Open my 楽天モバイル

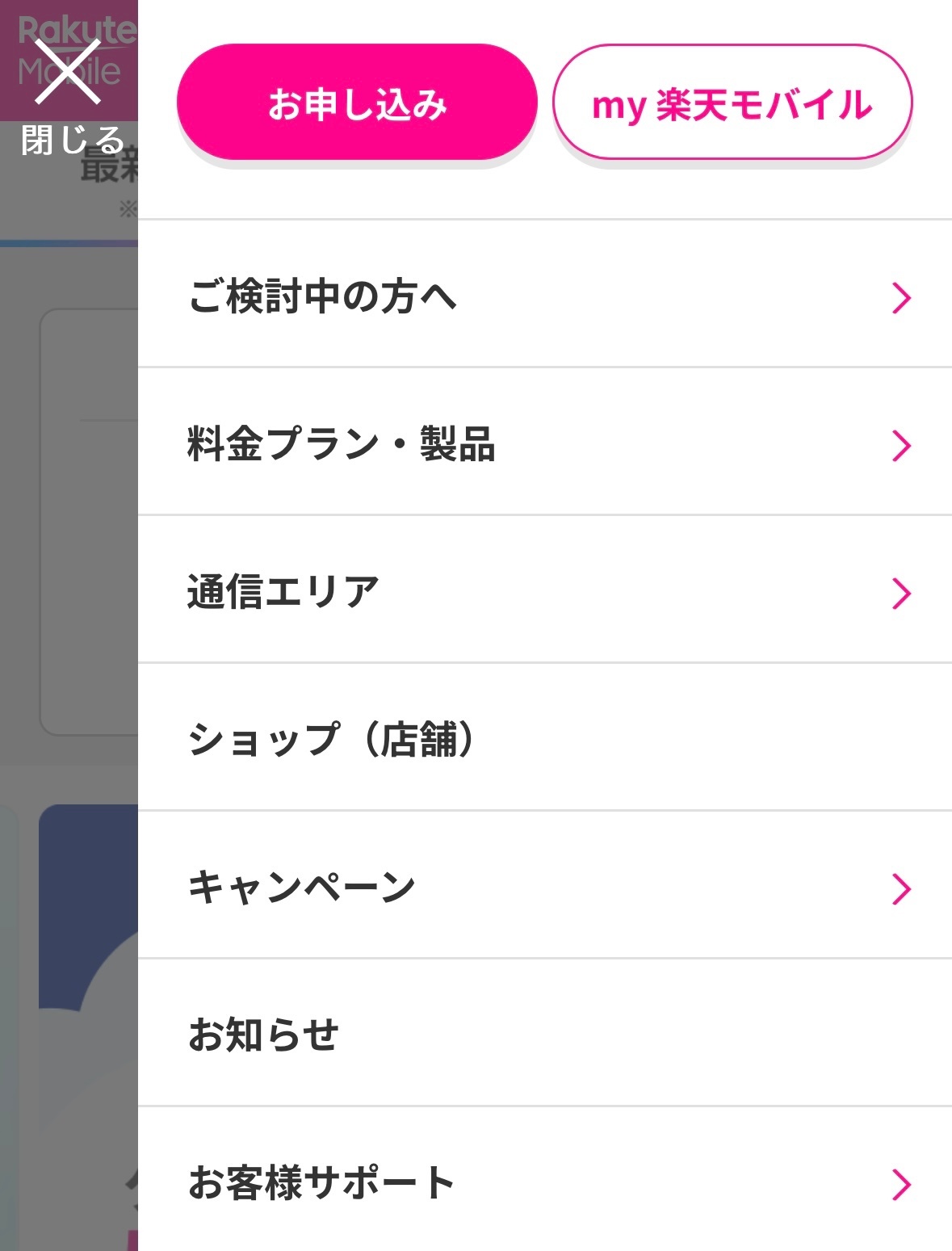(x=732, y=103)
